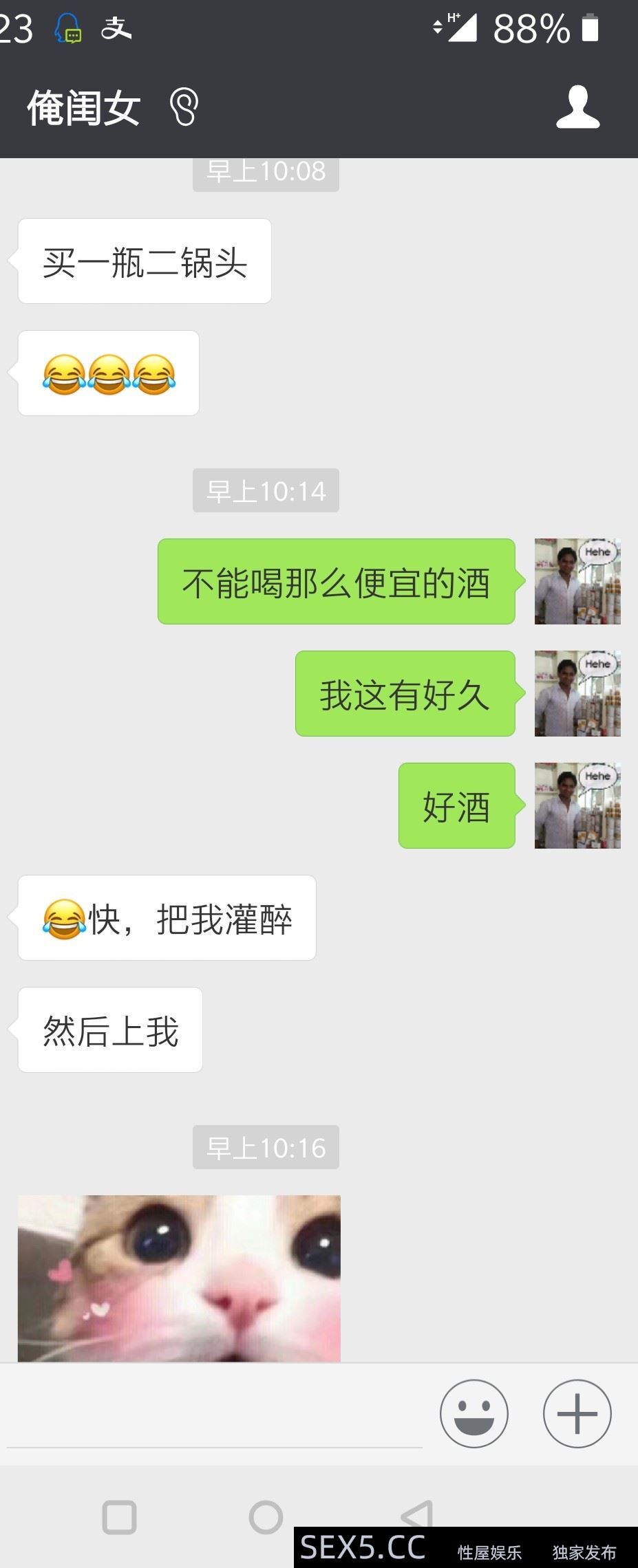The image size is (638, 1568).
Task: Open the cat sticker image
Action: [179, 1278]
